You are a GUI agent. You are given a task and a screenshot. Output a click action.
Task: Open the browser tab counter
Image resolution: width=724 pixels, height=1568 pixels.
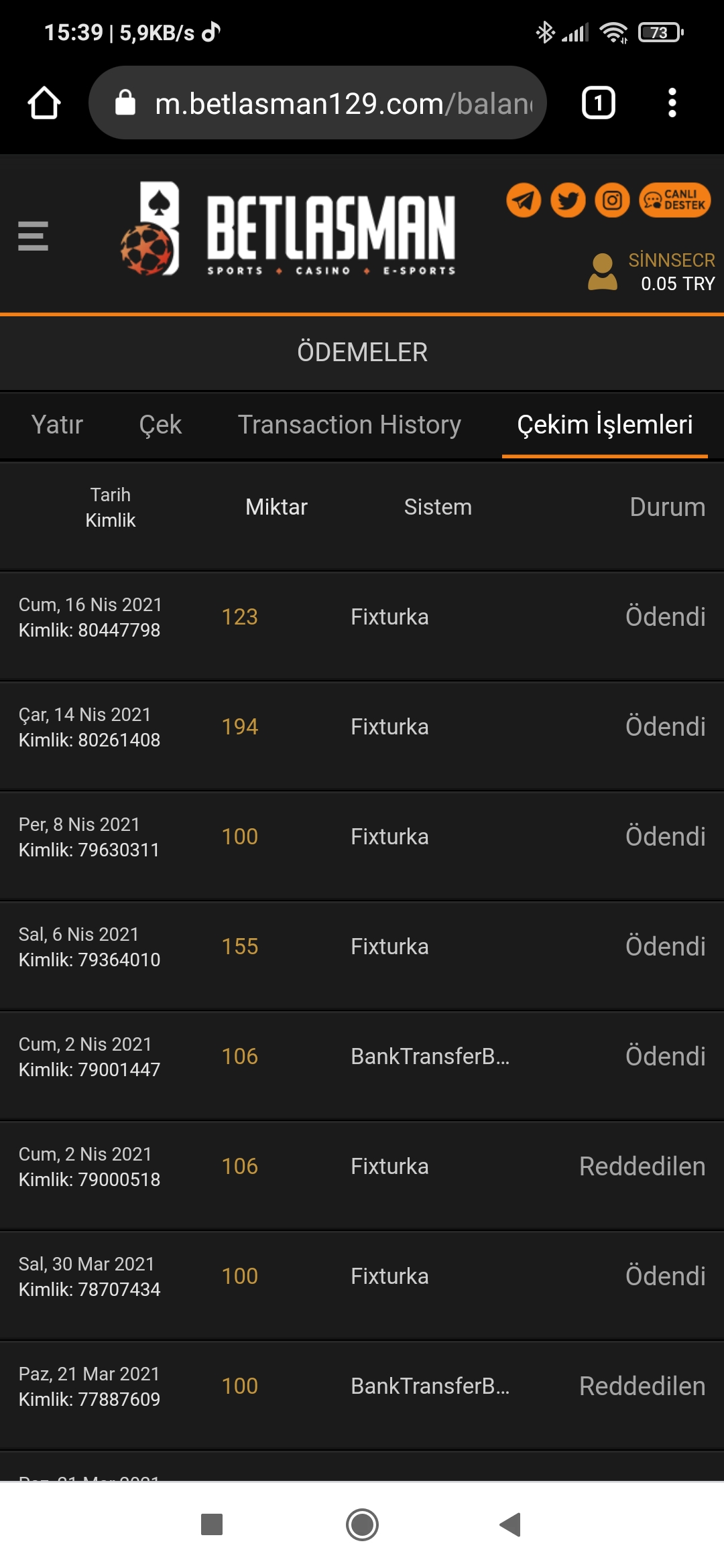point(597,103)
